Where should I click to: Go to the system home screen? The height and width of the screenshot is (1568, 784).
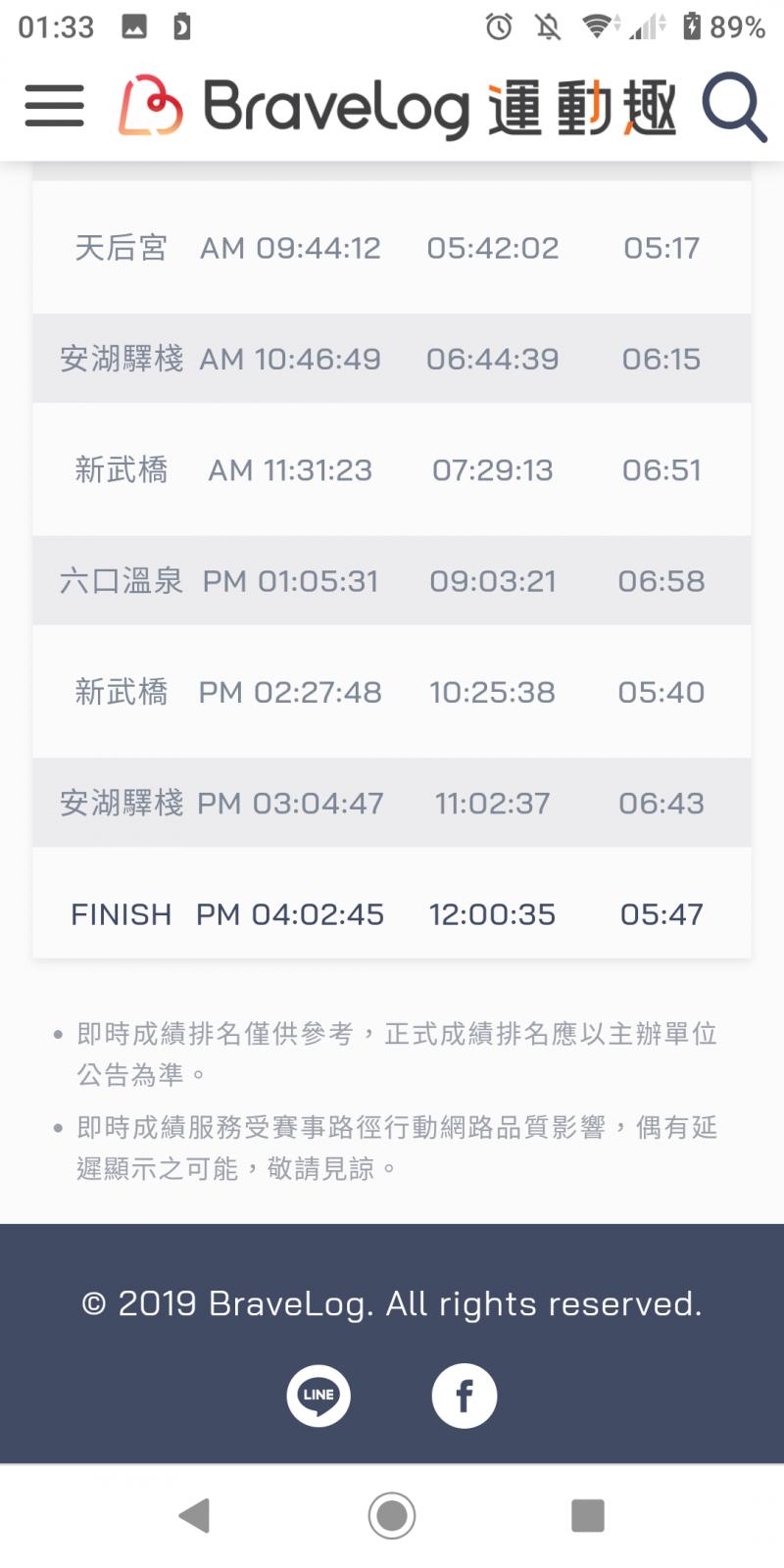click(x=392, y=1515)
